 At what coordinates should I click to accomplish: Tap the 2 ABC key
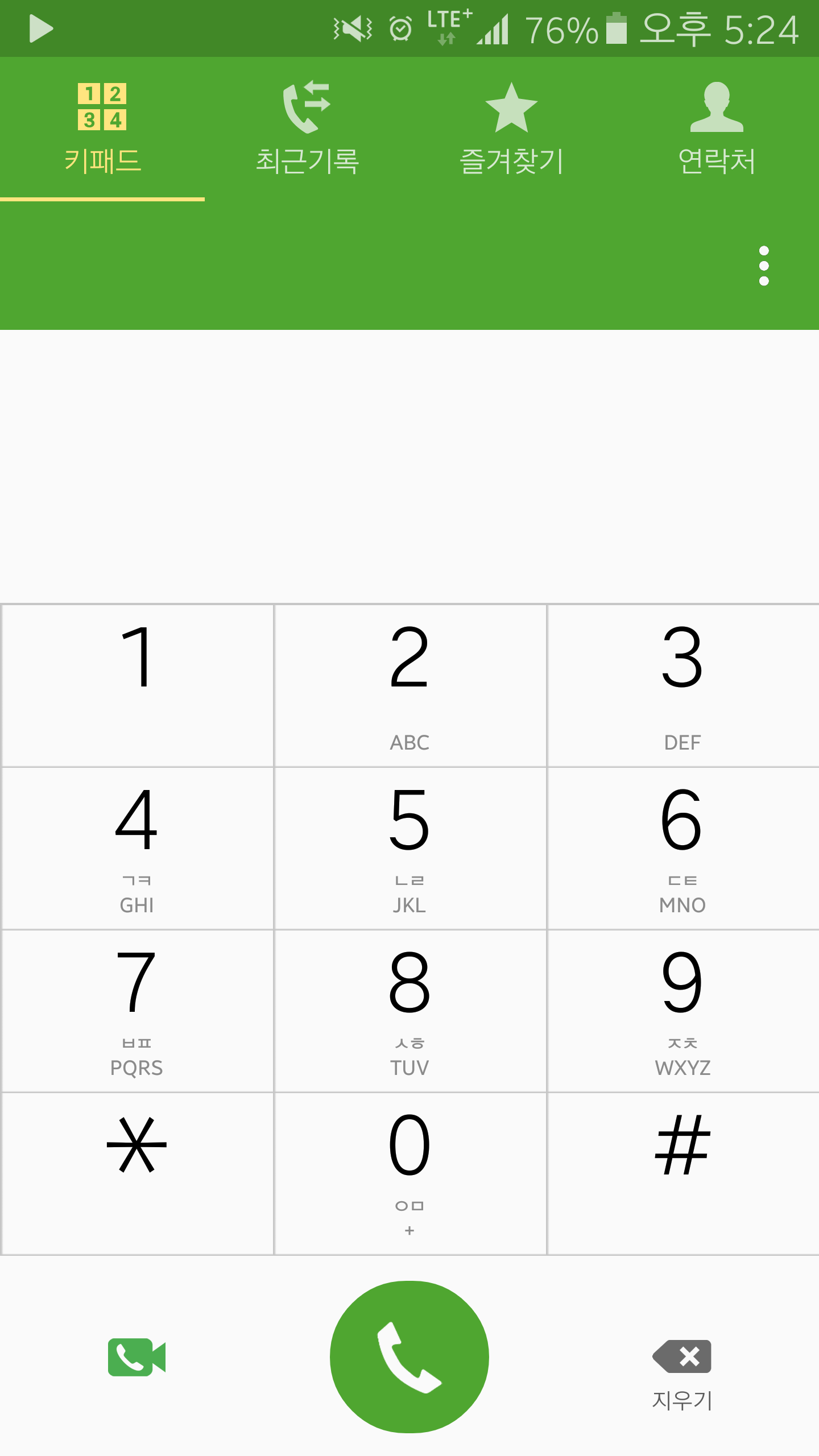coord(409,685)
